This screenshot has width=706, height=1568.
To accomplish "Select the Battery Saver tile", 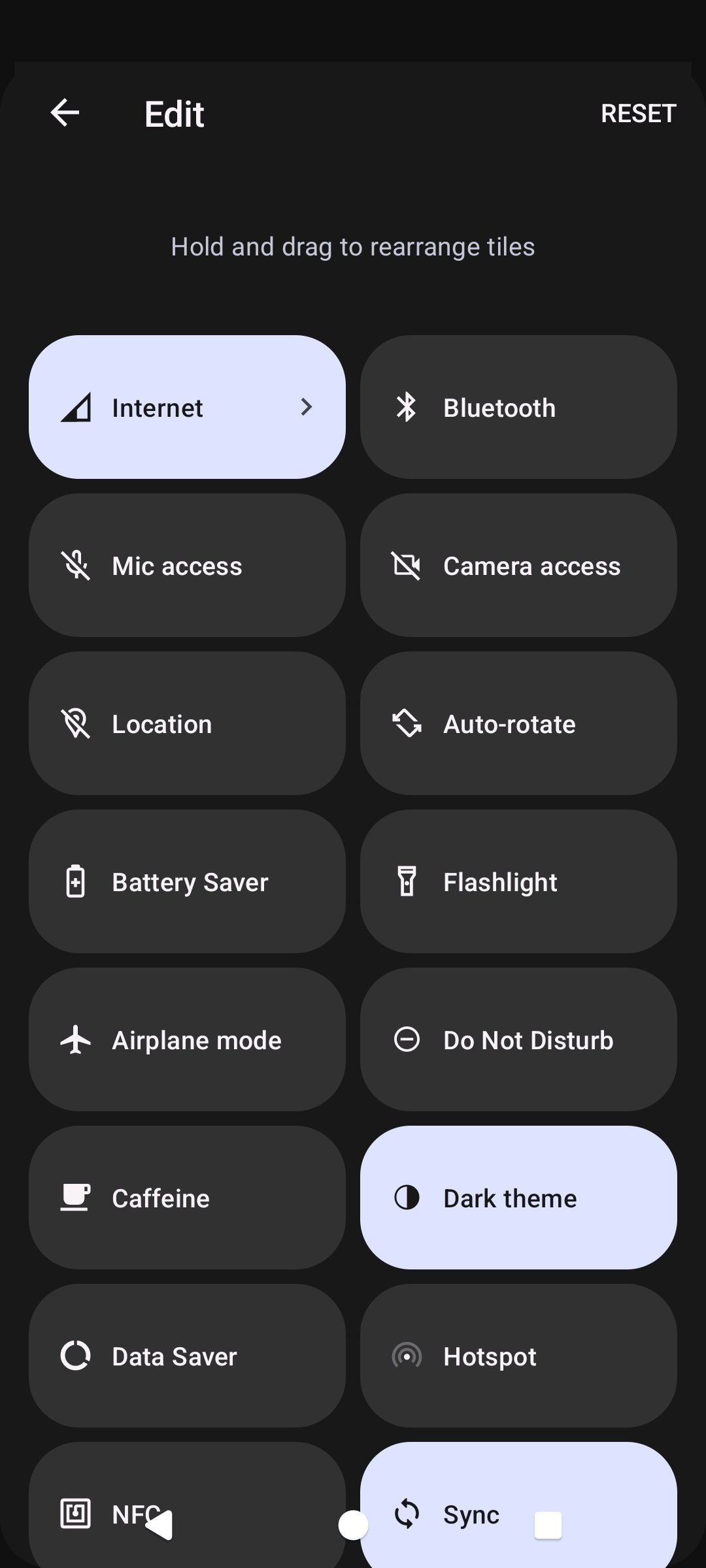I will 187,881.
